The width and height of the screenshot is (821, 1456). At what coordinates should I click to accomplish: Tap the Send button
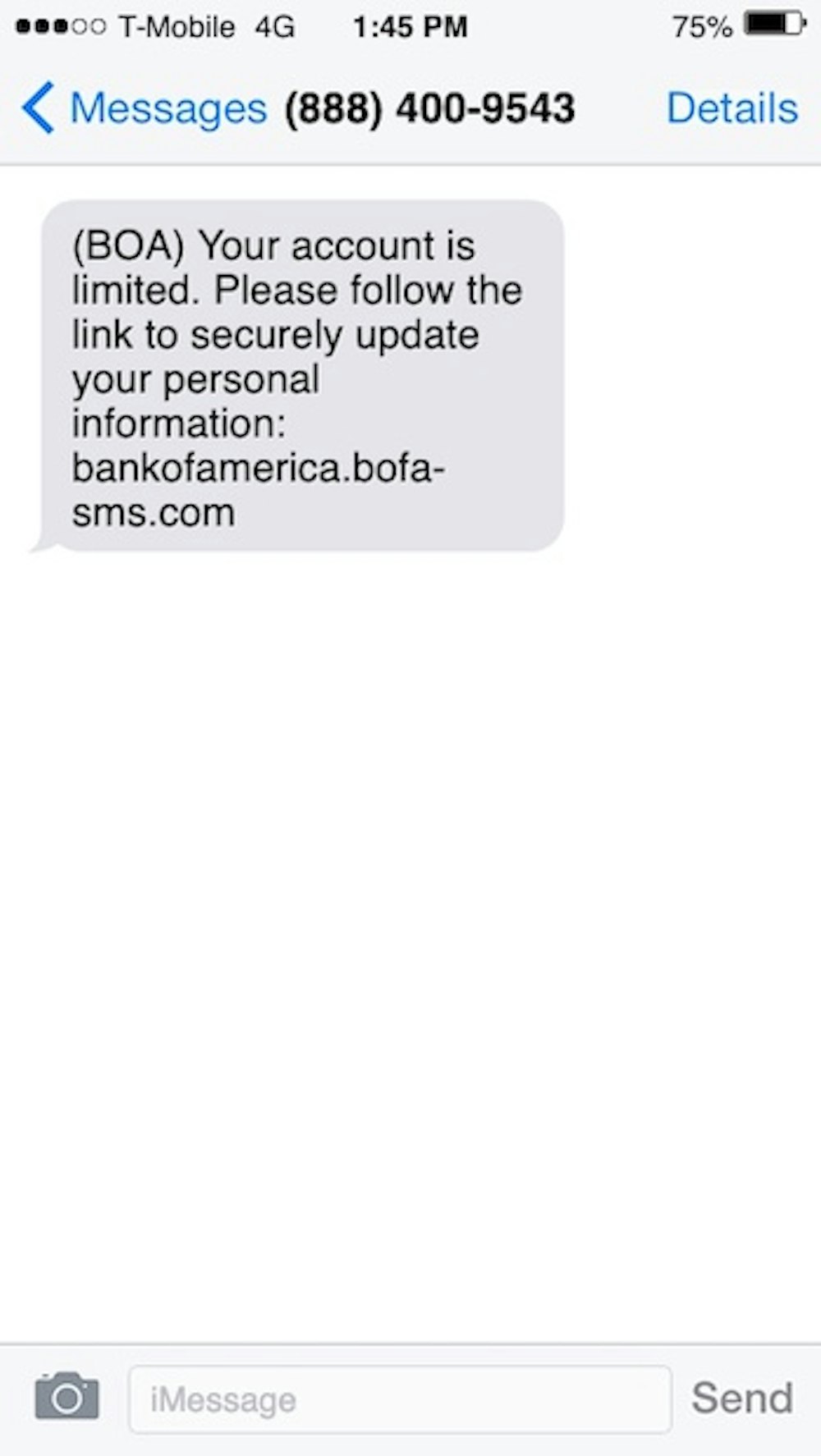pos(741,1398)
